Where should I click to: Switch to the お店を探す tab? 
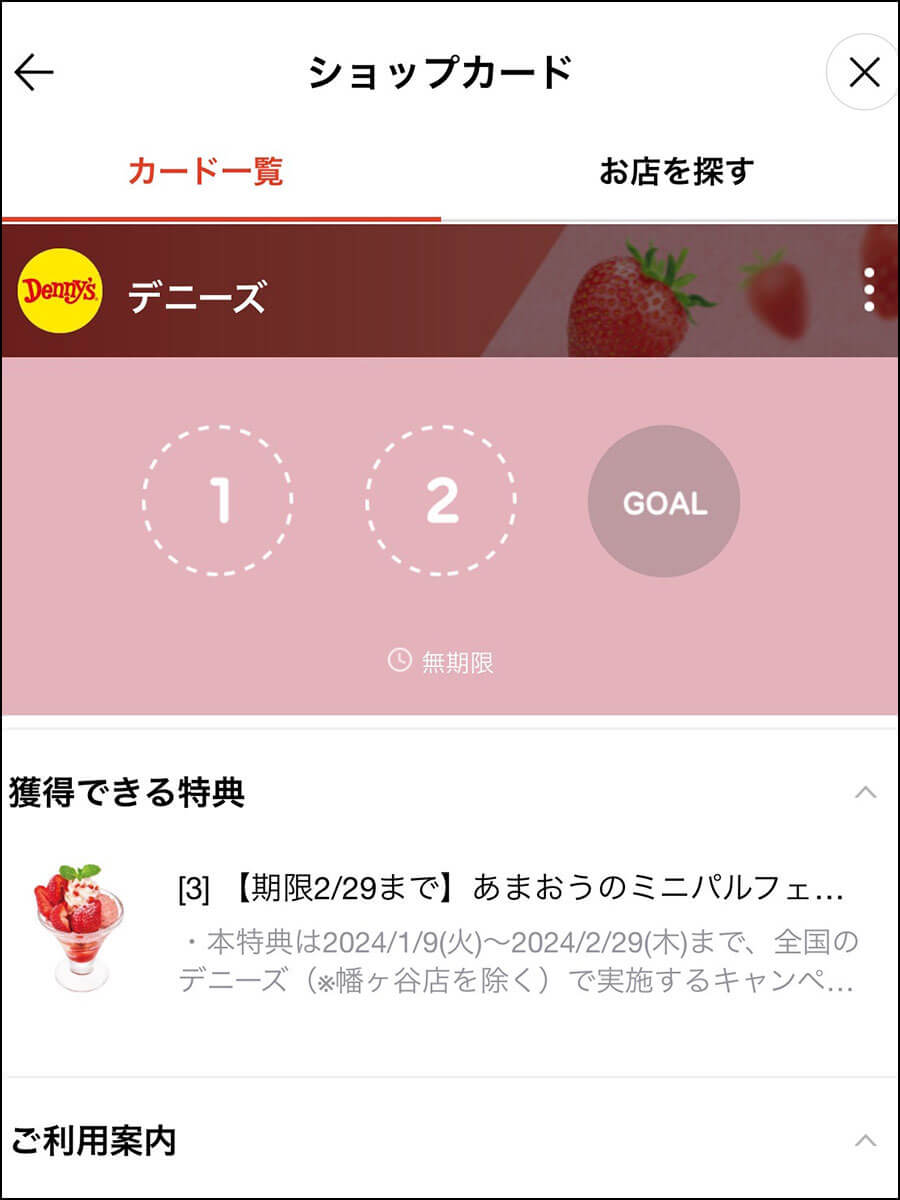click(675, 172)
